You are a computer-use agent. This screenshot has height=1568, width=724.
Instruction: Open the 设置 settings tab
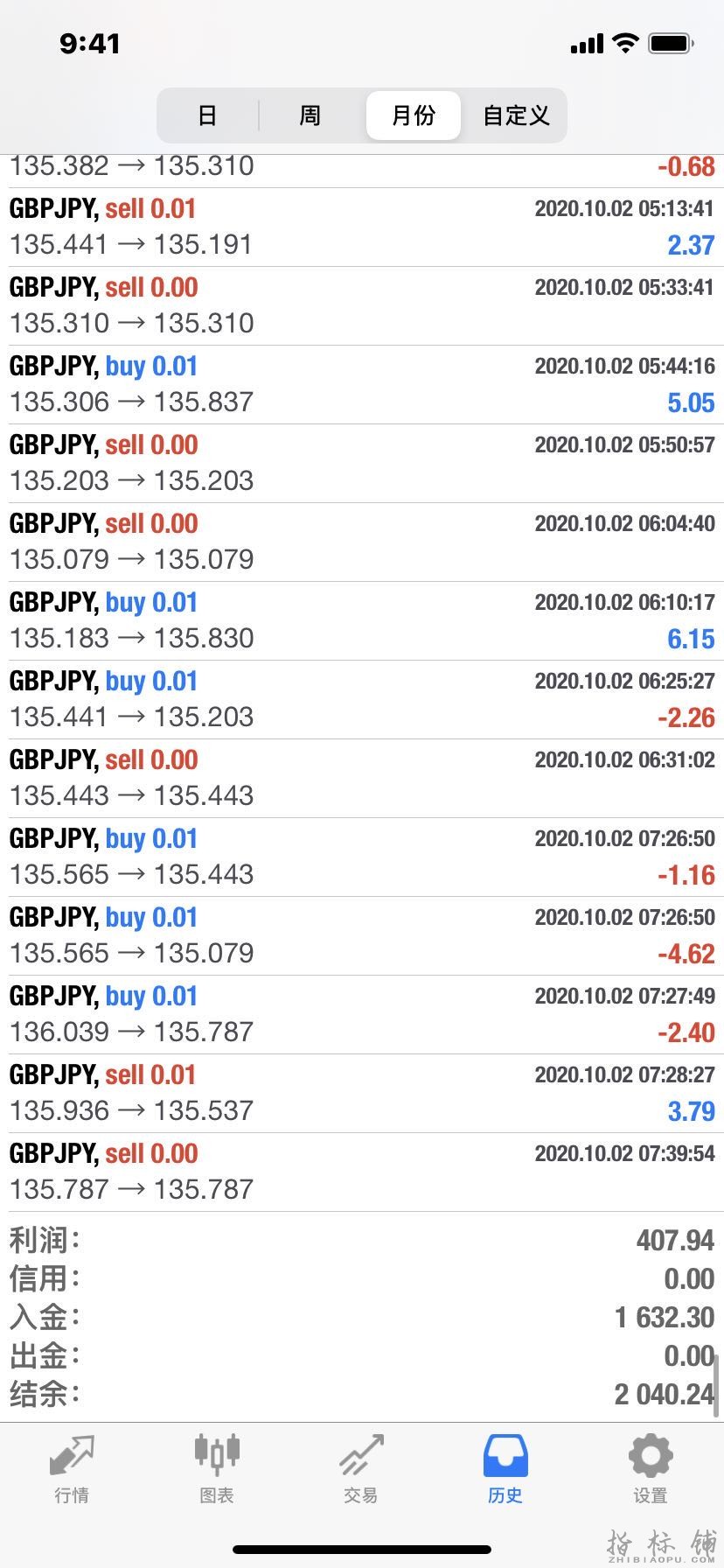(651, 1470)
